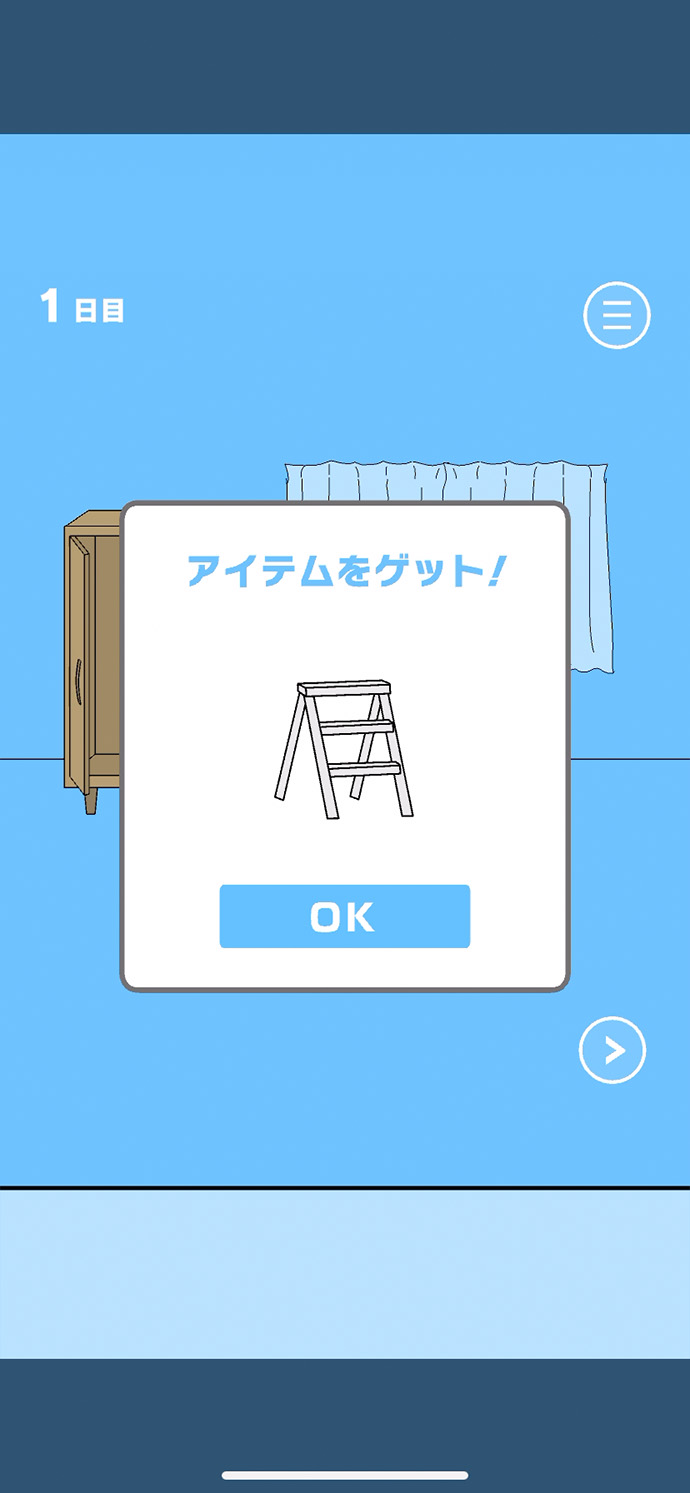Open the hamburger menu
Viewport: 690px width, 1493px height.
616,316
